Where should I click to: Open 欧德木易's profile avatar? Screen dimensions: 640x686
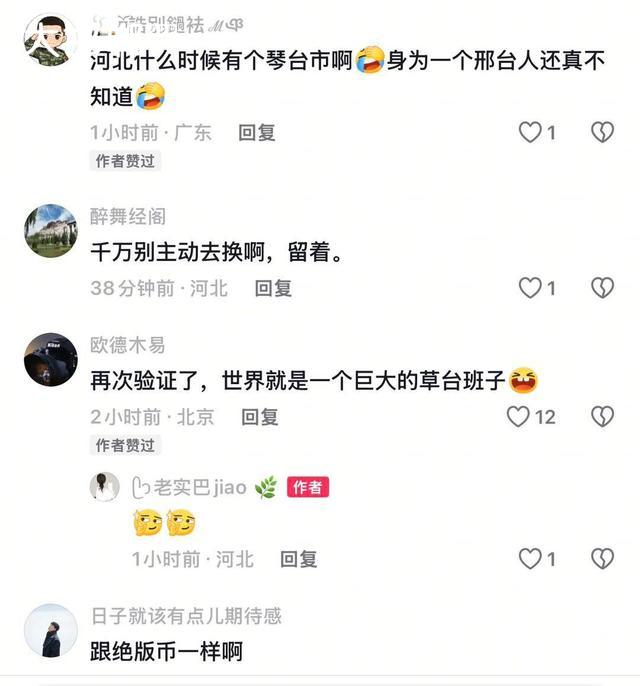[x=50, y=360]
